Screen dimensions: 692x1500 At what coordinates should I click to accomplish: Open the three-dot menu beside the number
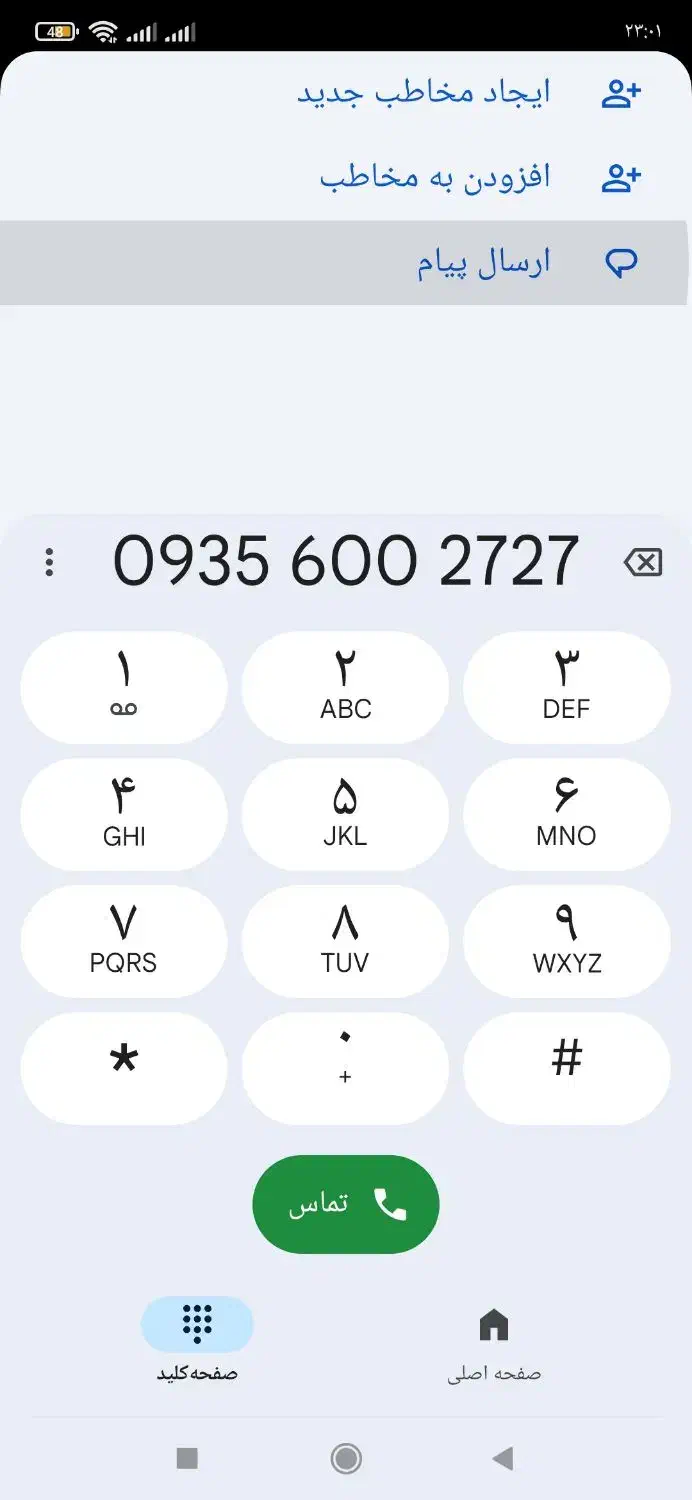49,562
